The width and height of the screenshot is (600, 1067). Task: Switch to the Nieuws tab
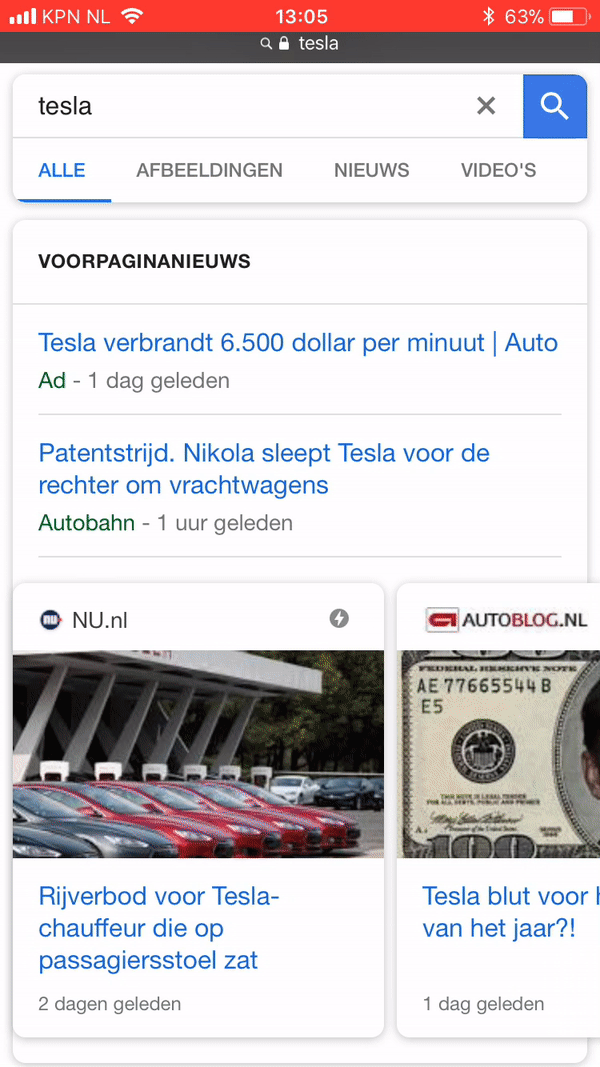point(371,170)
